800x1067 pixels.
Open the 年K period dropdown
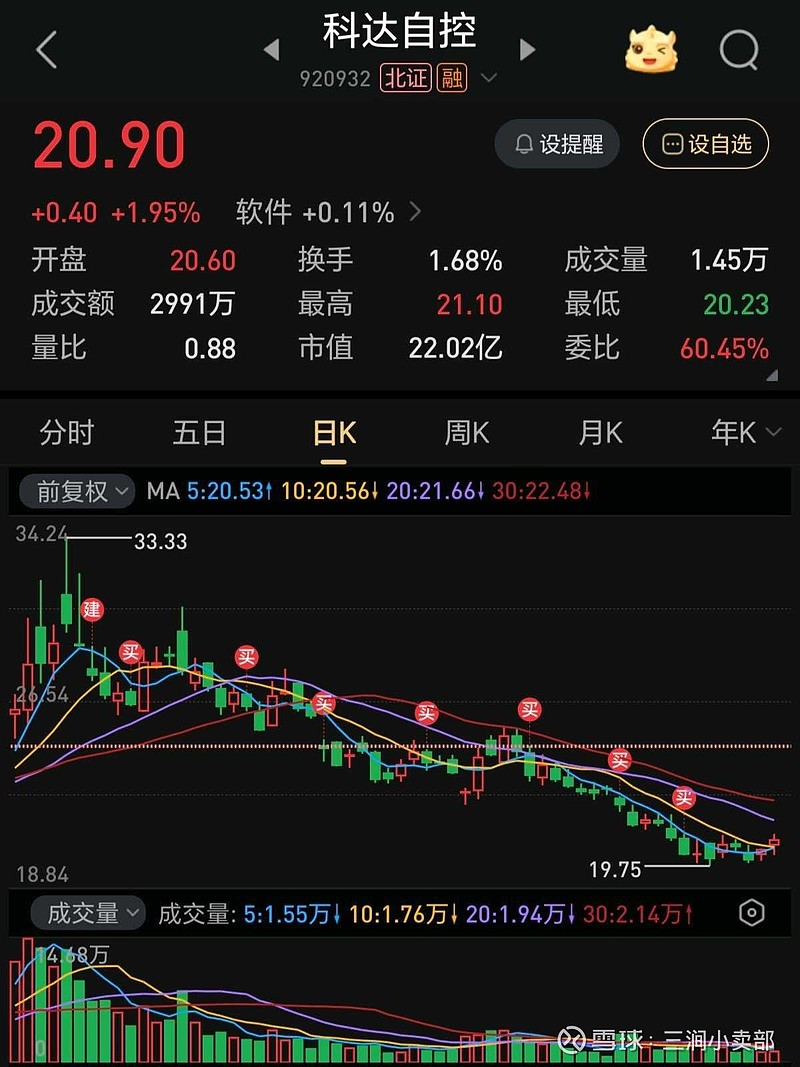pos(745,433)
